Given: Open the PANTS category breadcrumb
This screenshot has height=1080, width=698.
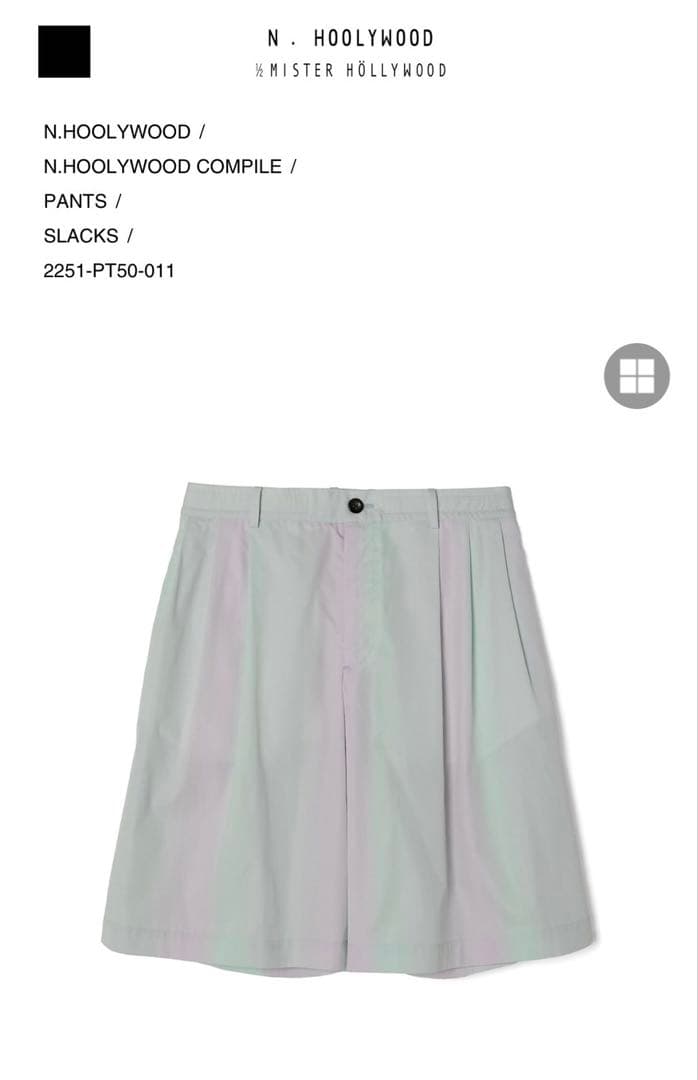Looking at the screenshot, I should point(75,201).
